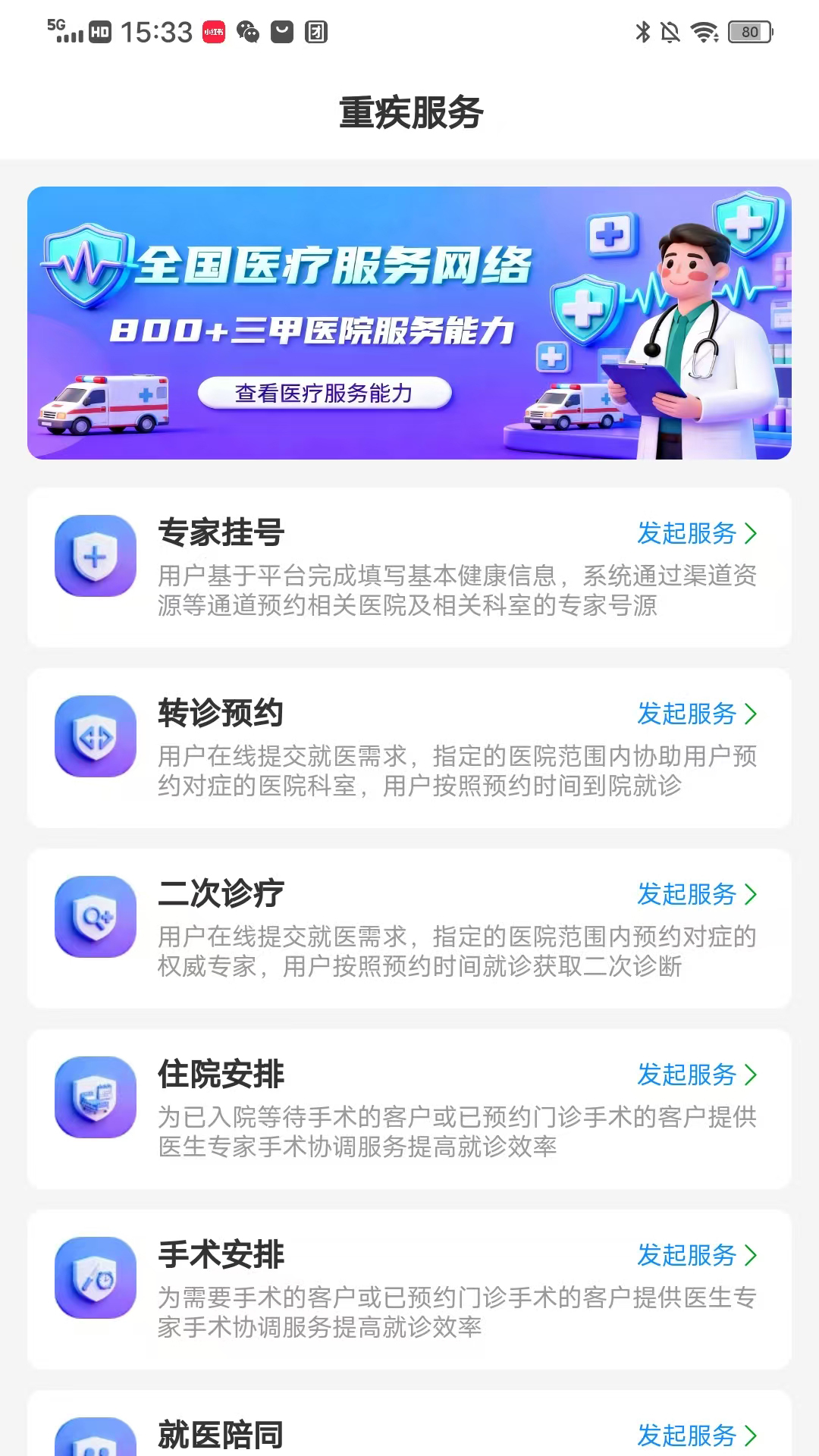Open 转诊预约 details using the arrow chevron
Screen dimensions: 819x1456
click(x=752, y=714)
